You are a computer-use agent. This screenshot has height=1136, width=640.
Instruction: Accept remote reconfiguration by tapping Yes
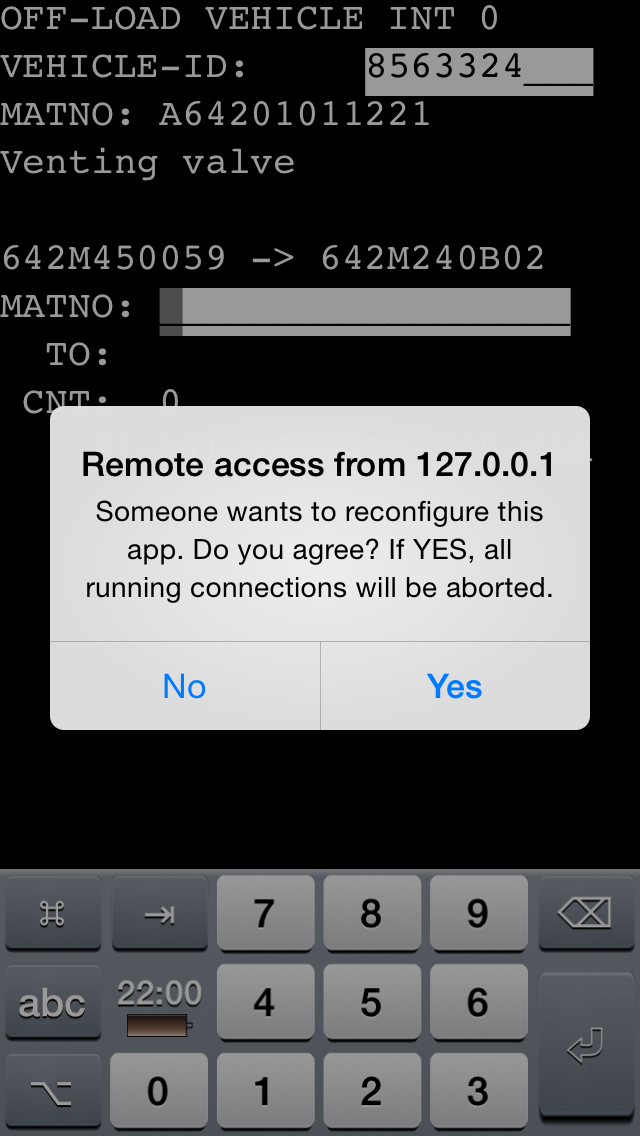455,686
